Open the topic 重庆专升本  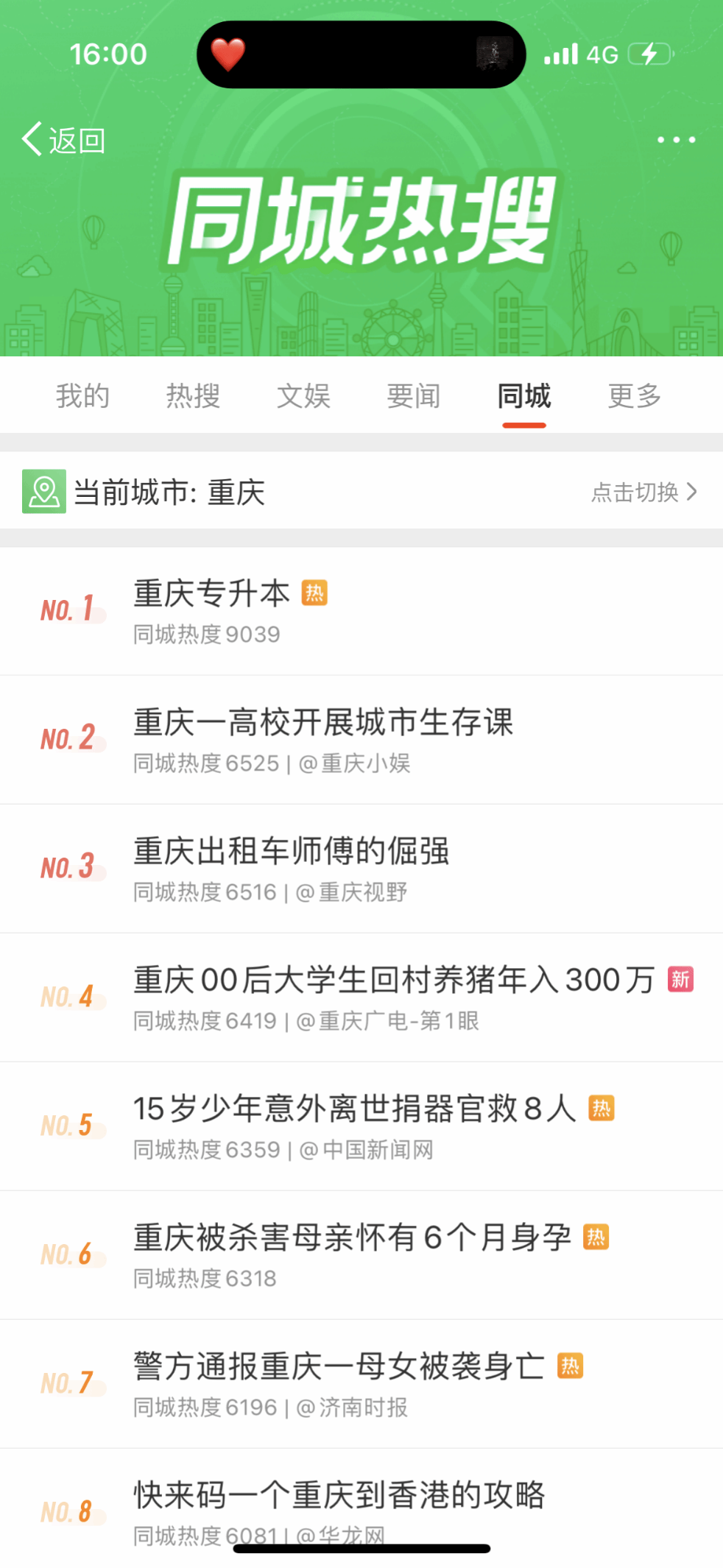pyautogui.click(x=212, y=594)
